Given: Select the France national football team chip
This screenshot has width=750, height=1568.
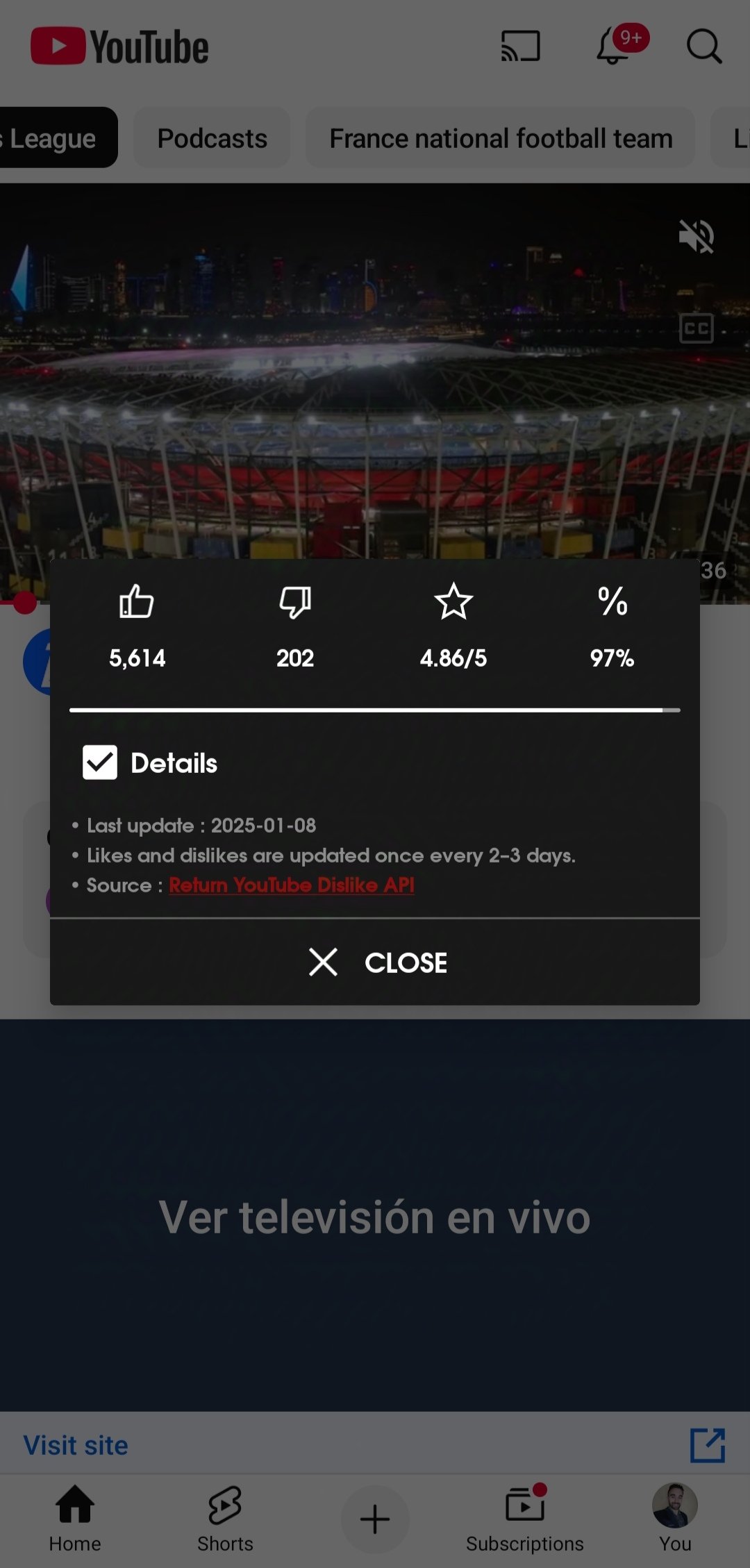Looking at the screenshot, I should (500, 138).
